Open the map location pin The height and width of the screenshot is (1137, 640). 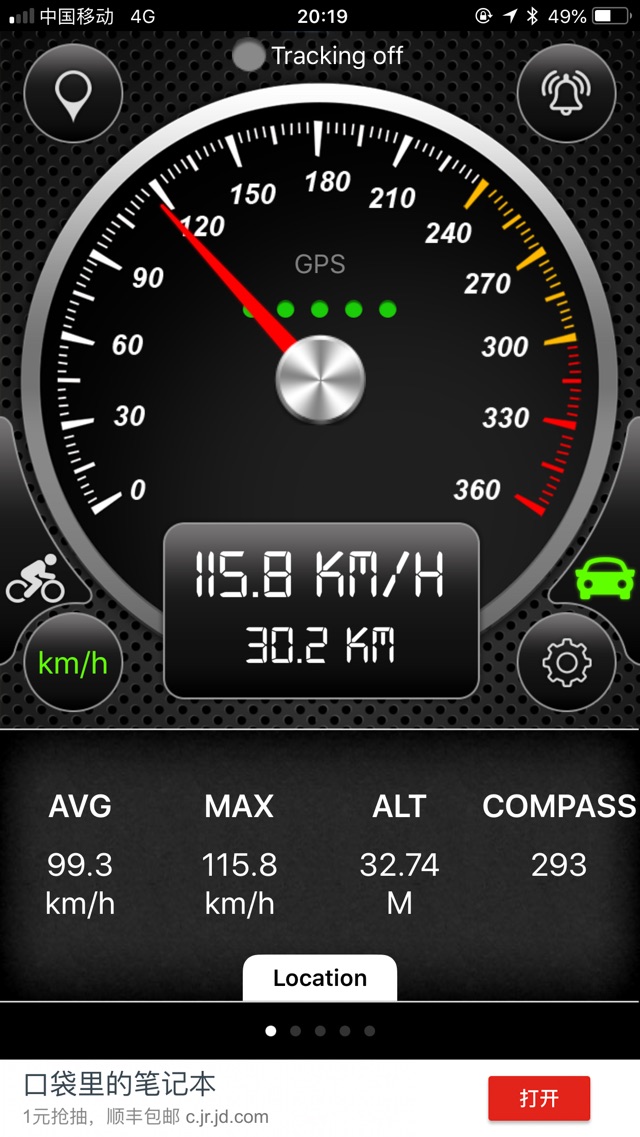[x=73, y=94]
